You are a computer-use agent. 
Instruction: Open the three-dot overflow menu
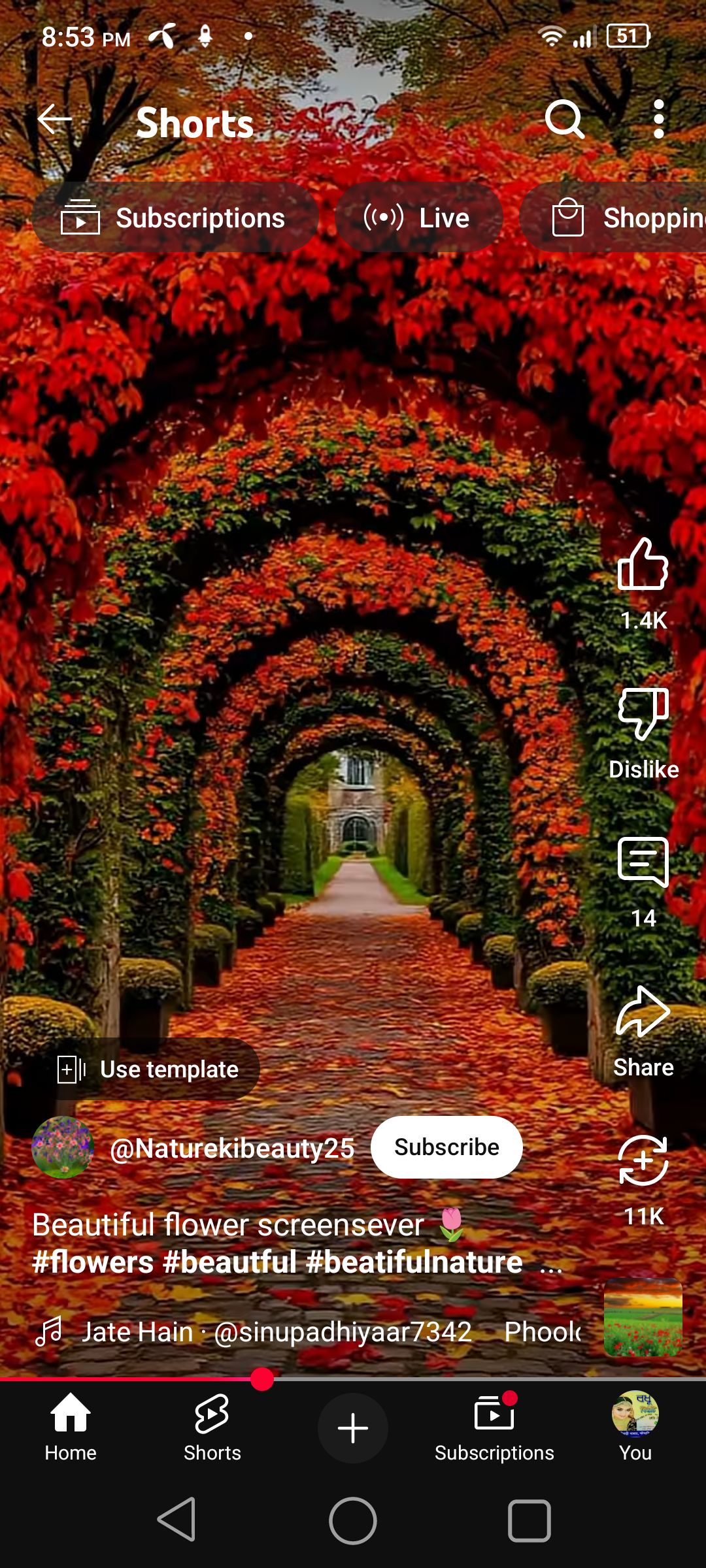click(658, 120)
